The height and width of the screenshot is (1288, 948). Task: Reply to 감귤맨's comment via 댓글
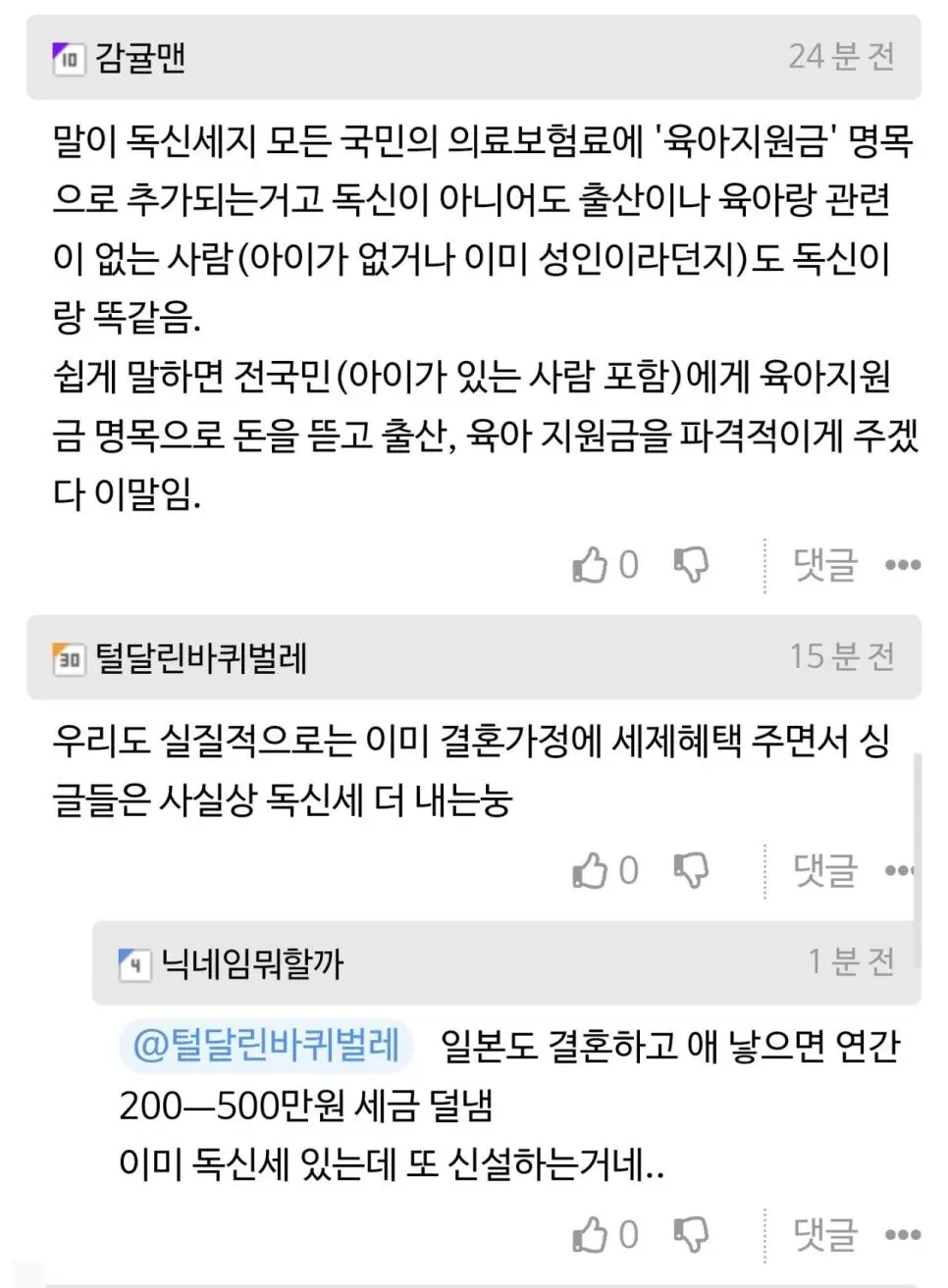(x=824, y=565)
